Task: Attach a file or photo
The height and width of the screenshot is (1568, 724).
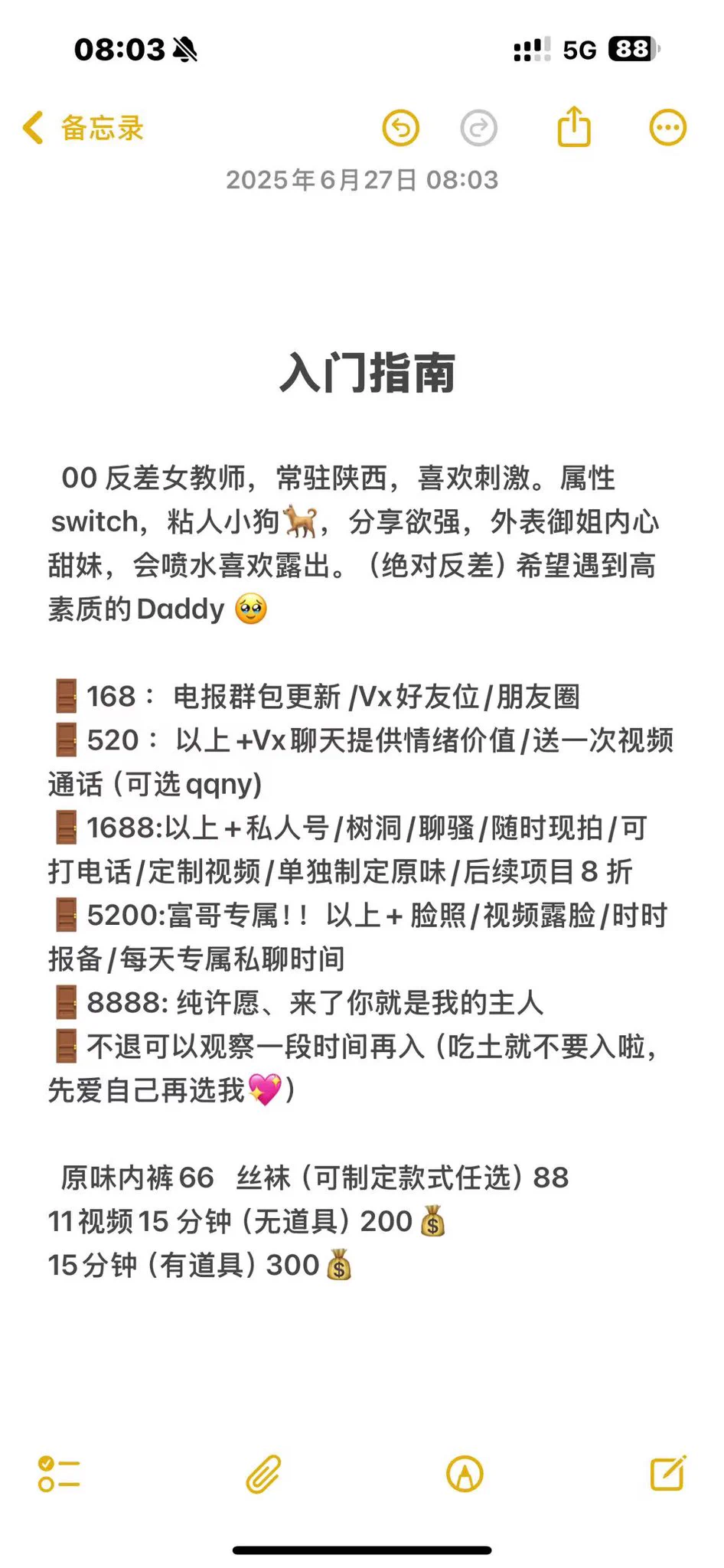Action: tap(263, 1474)
